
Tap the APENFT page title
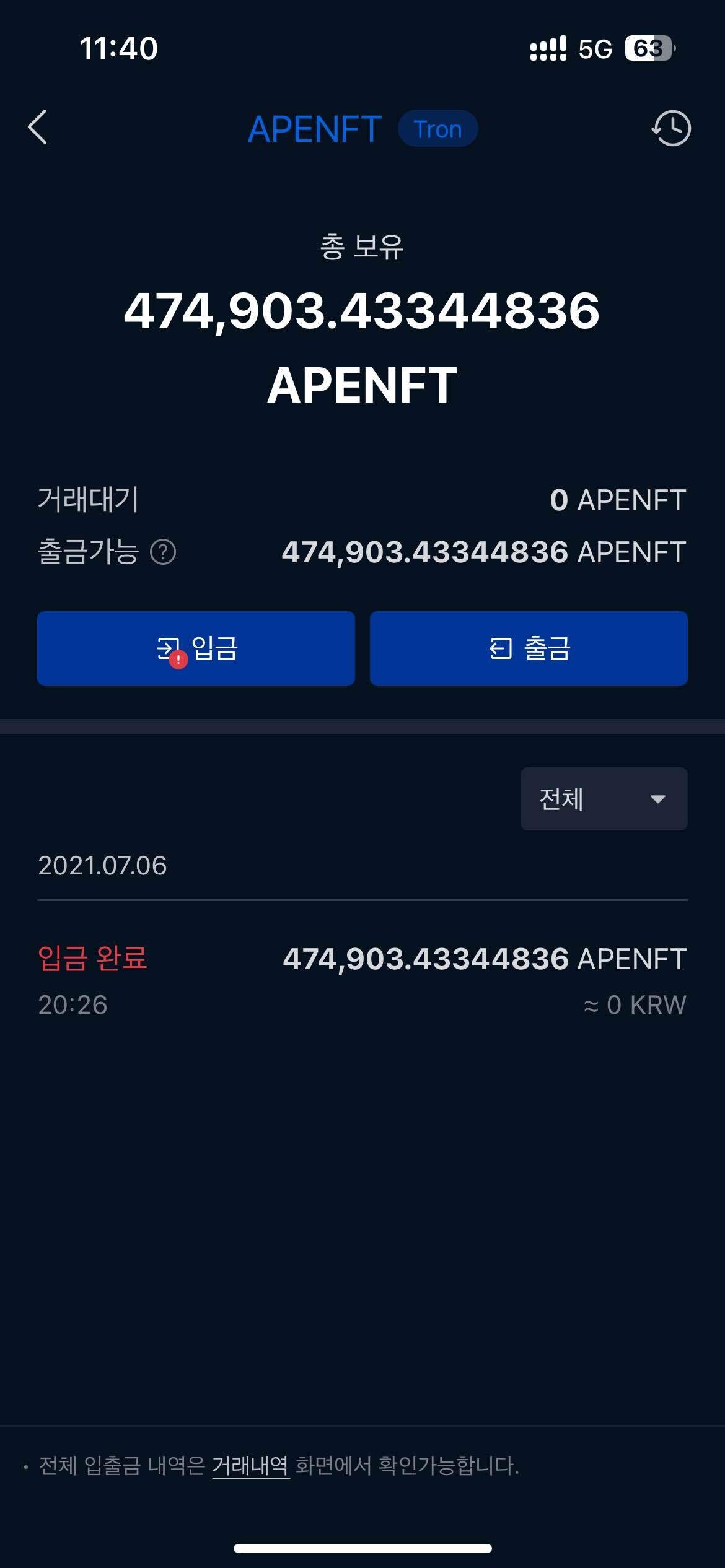[x=313, y=129]
